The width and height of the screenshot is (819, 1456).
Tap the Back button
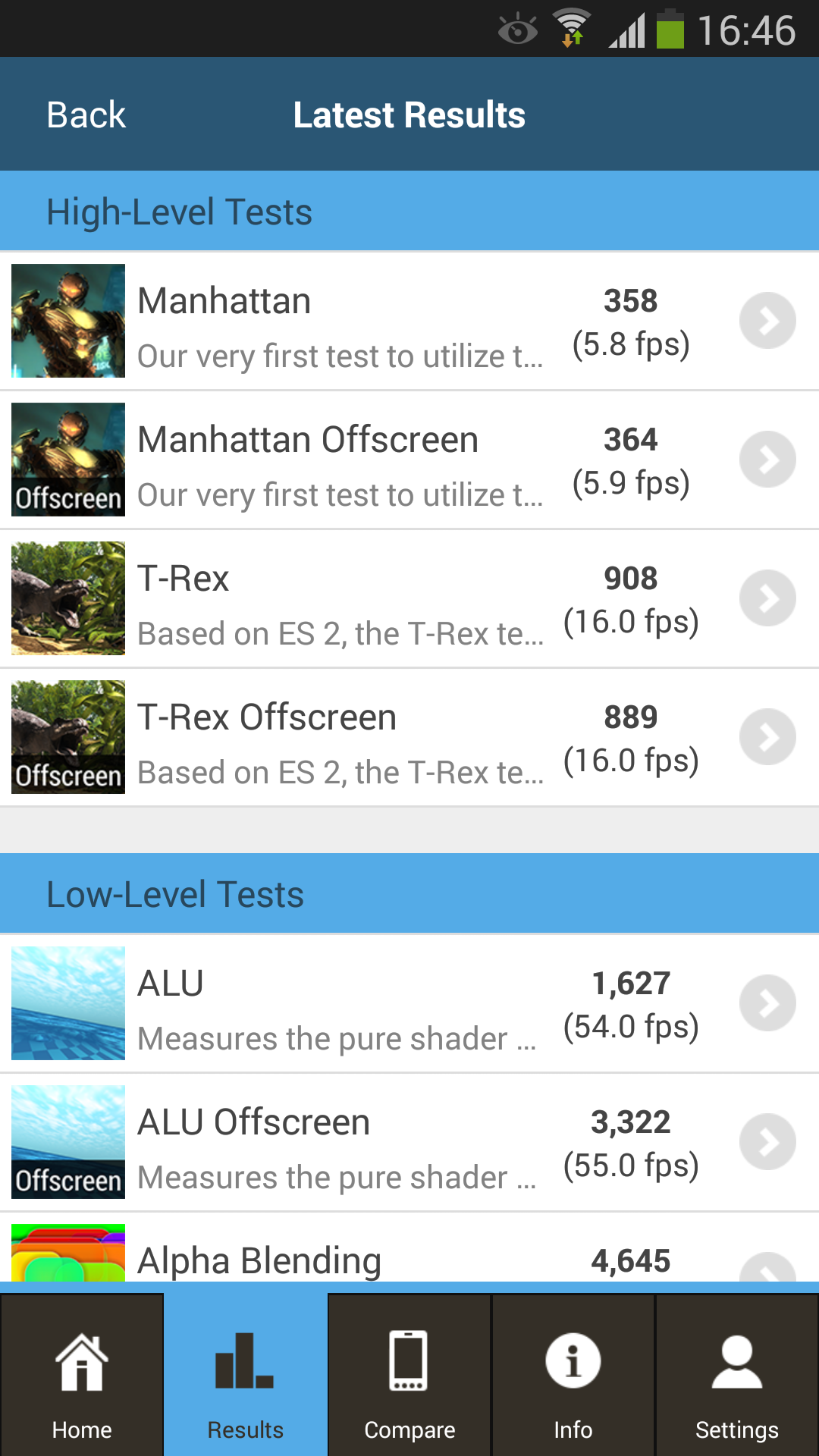[86, 114]
